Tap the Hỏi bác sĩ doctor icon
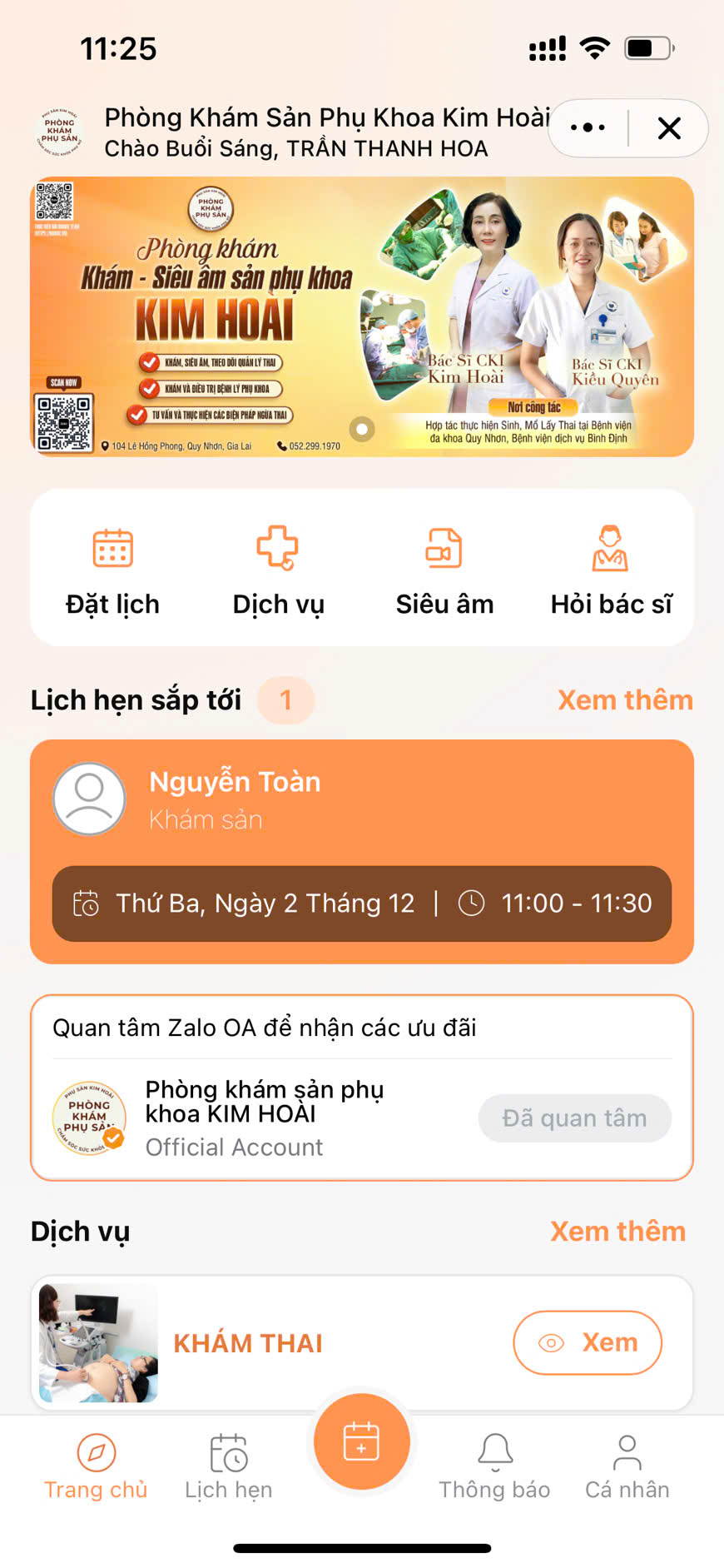 pyautogui.click(x=610, y=548)
